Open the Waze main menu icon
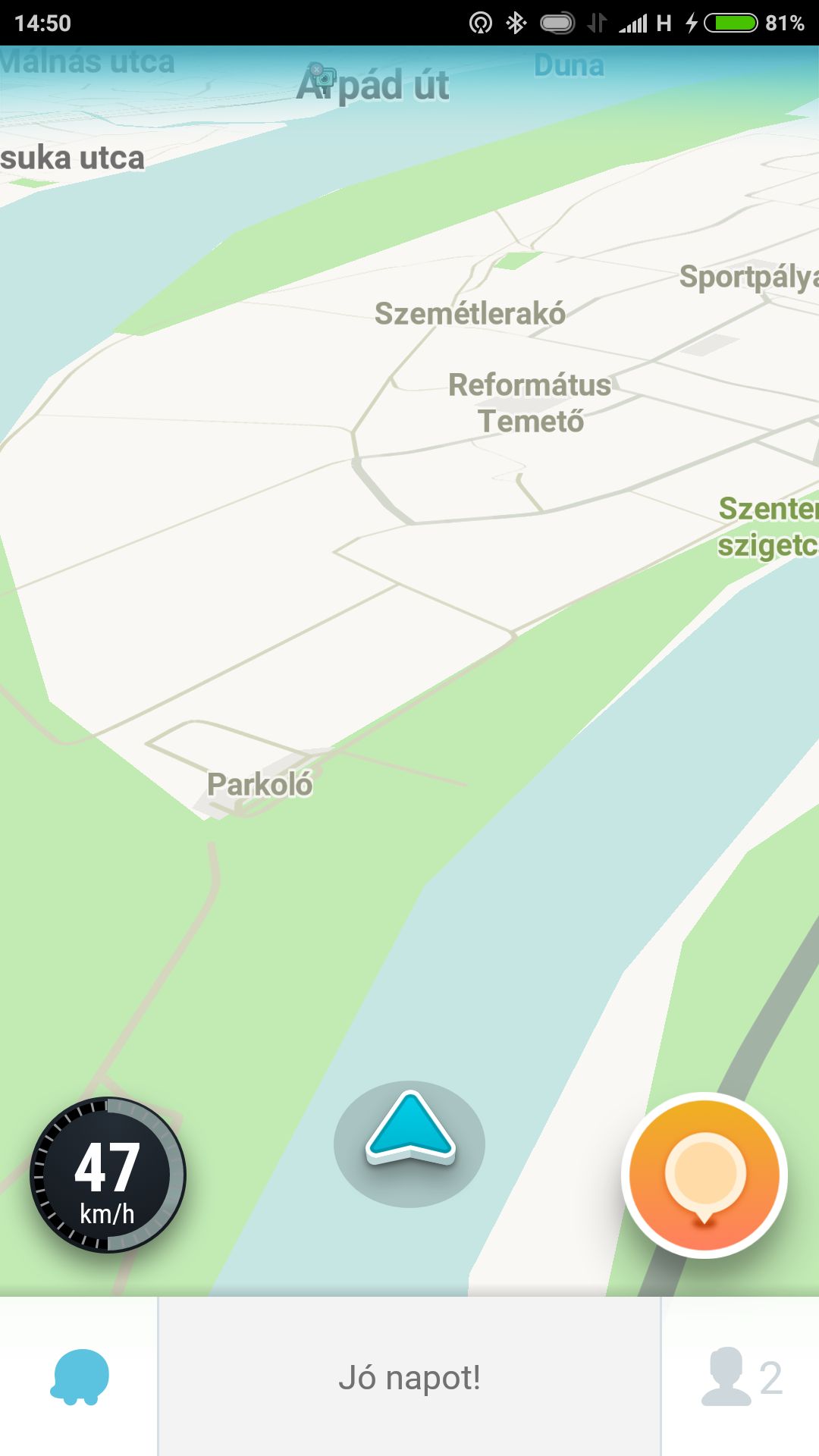819x1456 pixels. click(x=80, y=1376)
